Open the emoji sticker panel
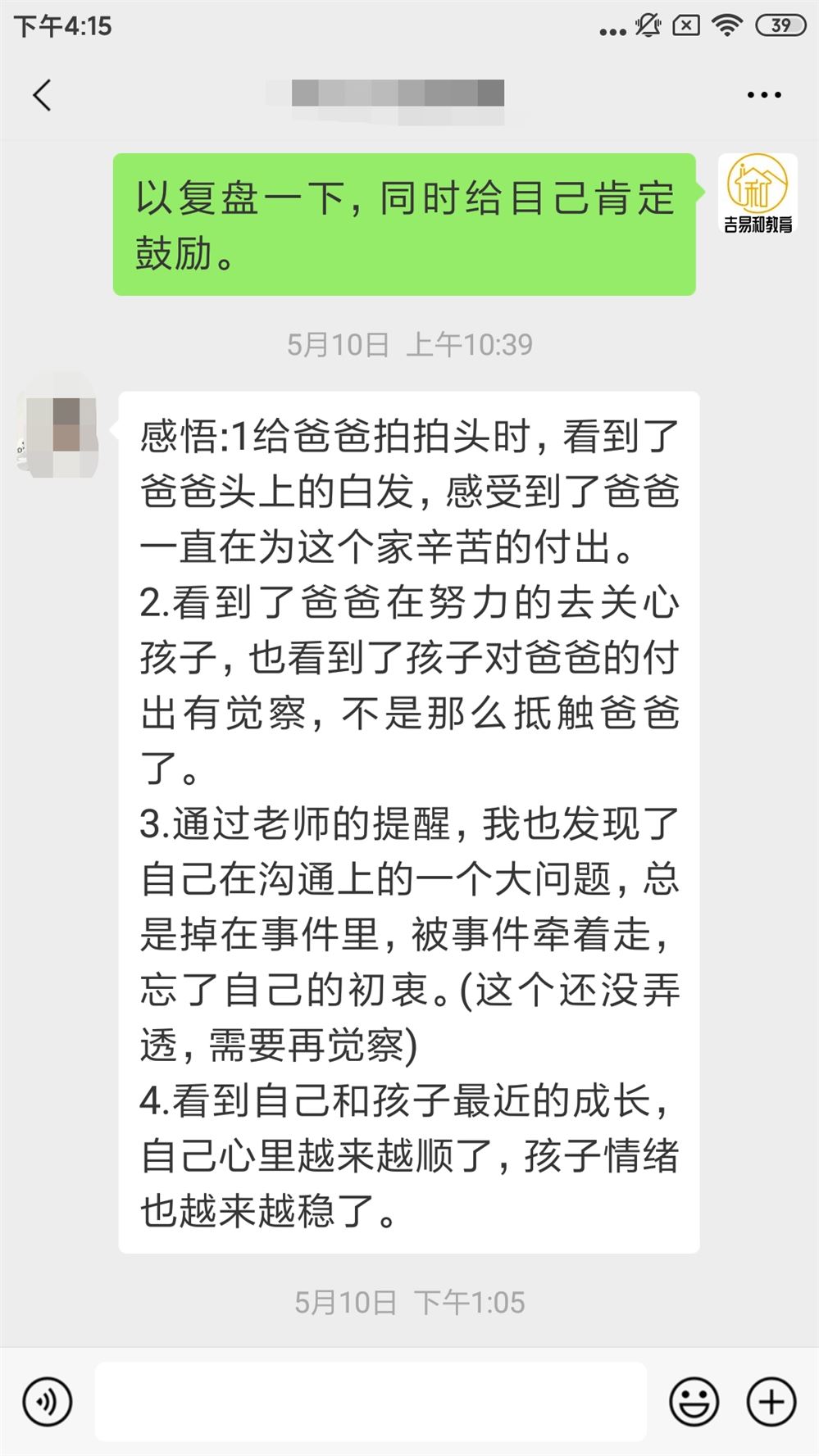 click(x=694, y=1401)
